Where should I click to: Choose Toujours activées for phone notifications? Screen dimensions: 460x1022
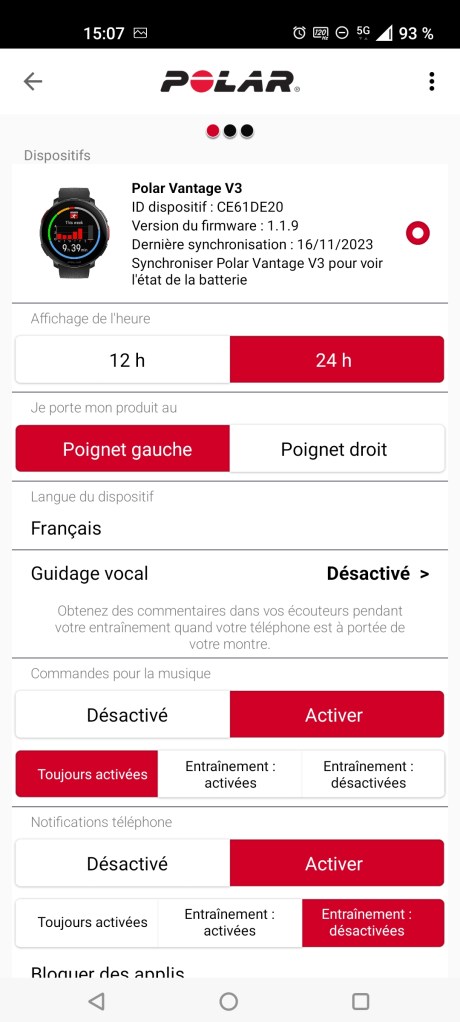(x=87, y=922)
